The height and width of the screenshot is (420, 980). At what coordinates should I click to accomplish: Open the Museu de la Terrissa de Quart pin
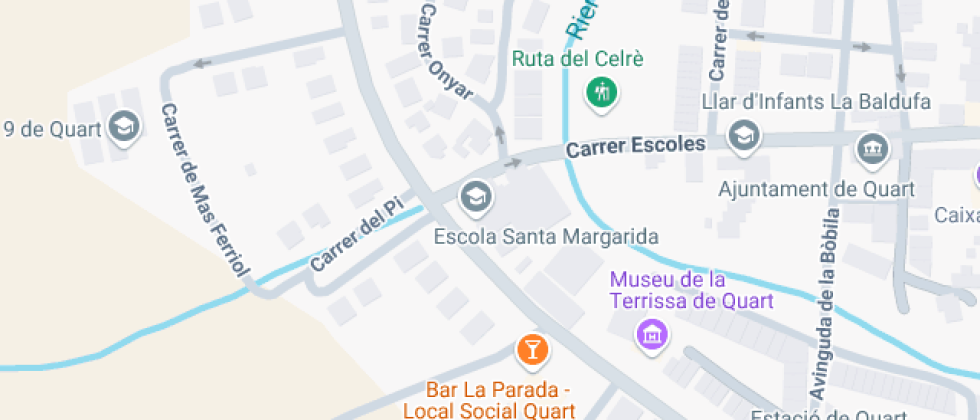(x=653, y=334)
